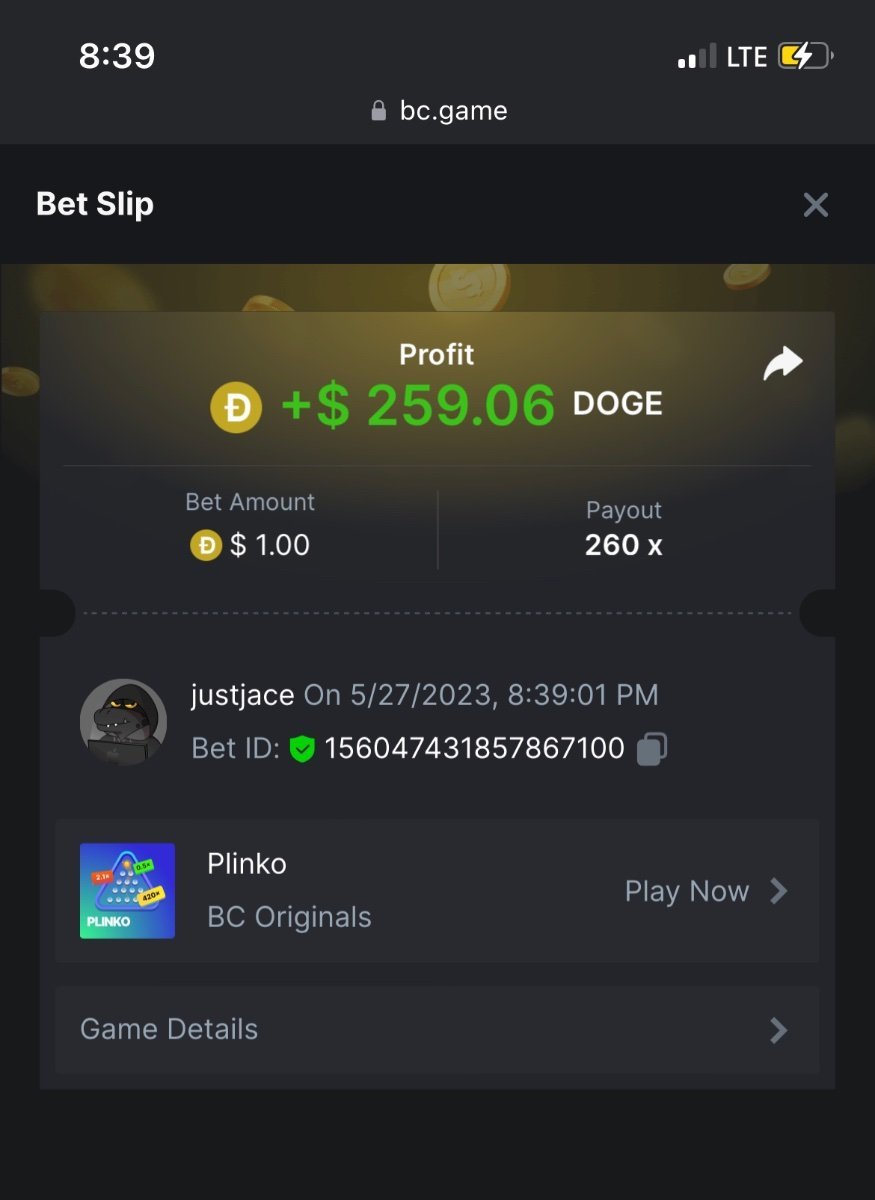
Task: Close the Bet Slip dialog
Action: coord(816,205)
